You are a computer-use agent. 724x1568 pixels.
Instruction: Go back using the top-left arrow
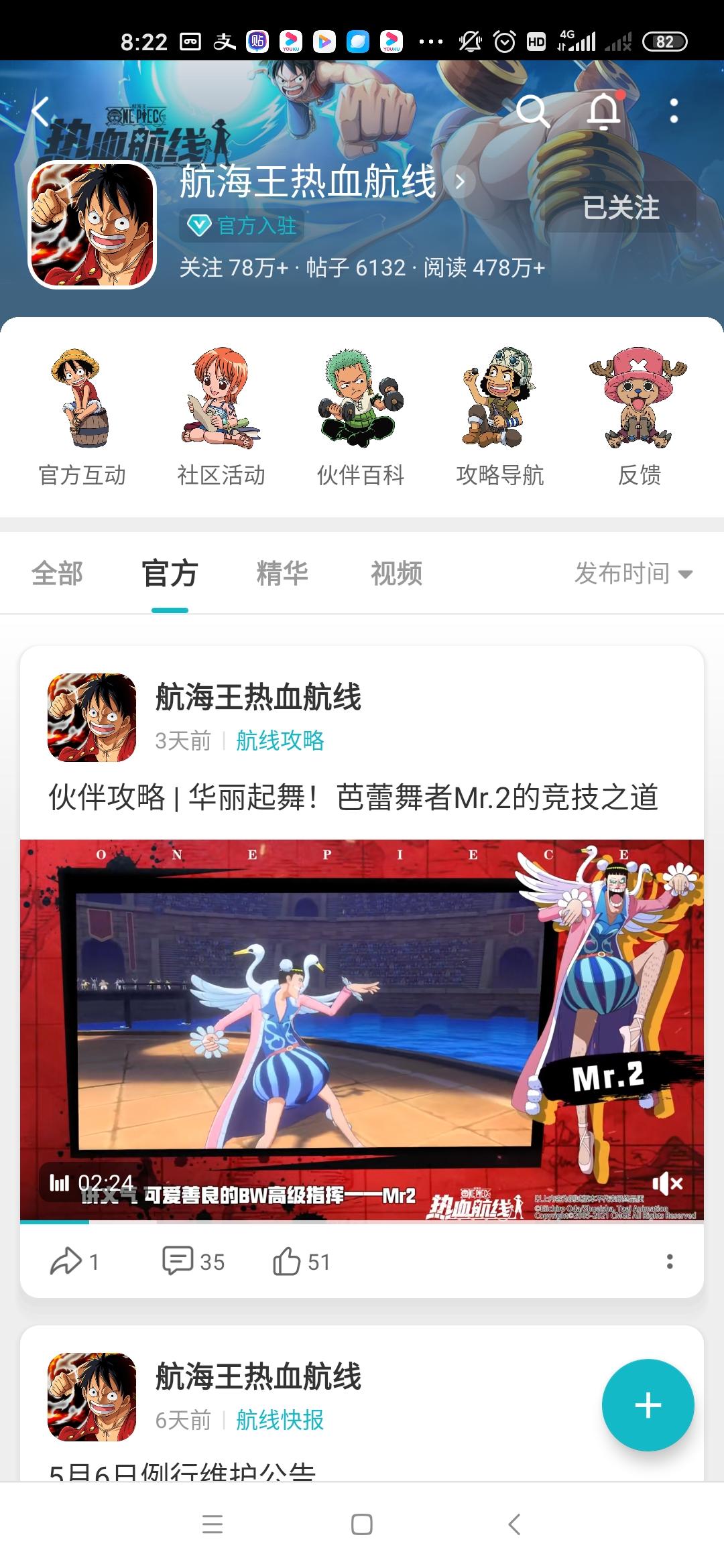[x=41, y=111]
